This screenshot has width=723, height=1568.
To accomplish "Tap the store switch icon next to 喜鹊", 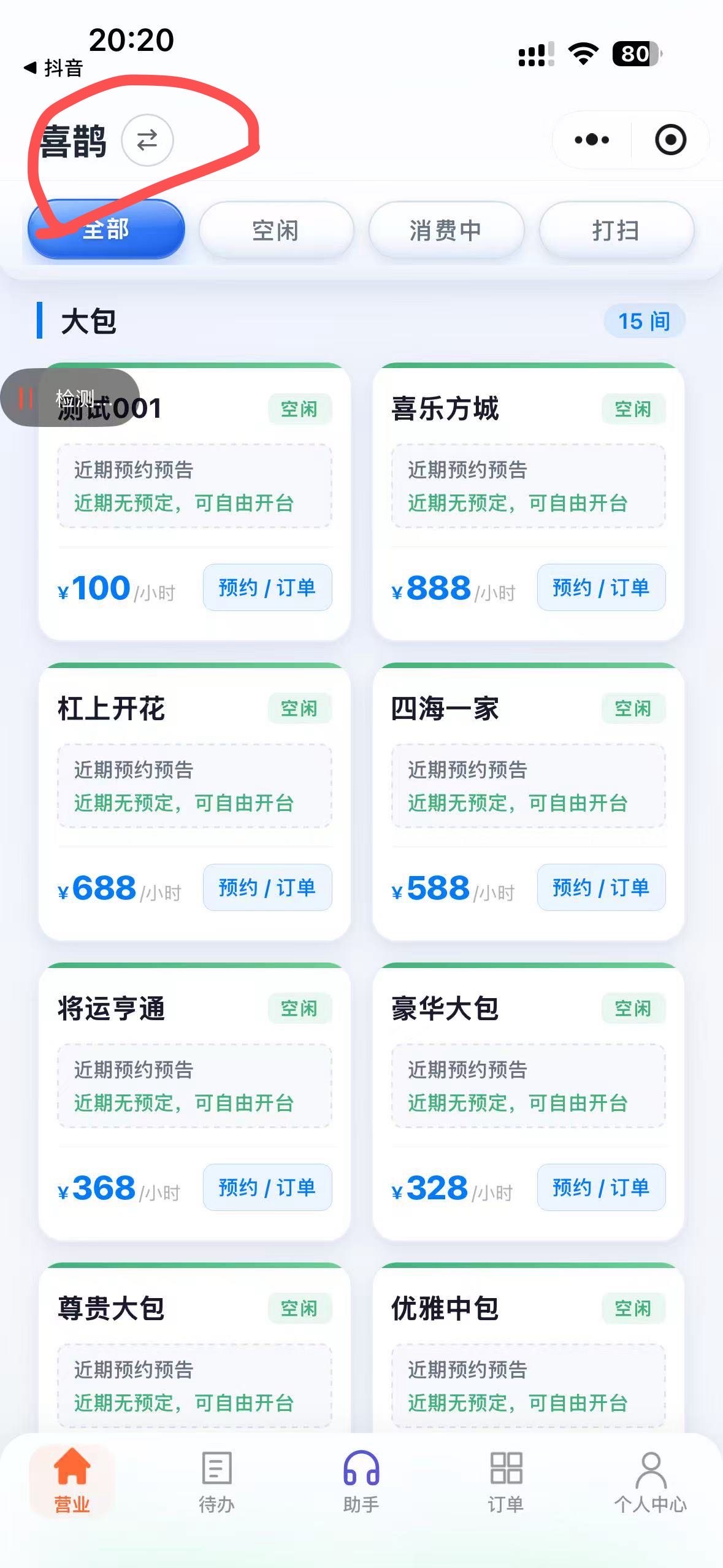I will click(147, 140).
